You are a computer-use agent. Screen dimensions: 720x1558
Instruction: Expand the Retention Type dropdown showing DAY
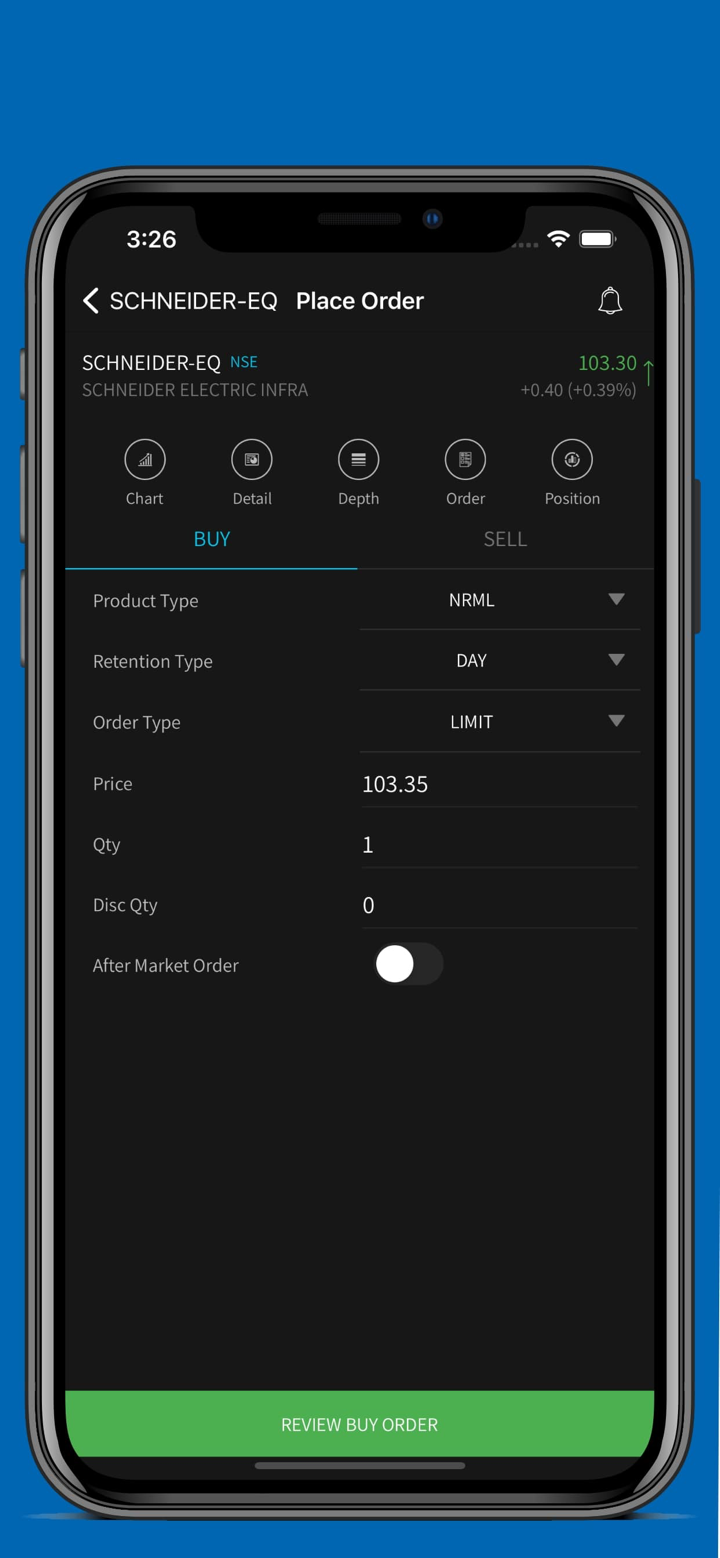[499, 661]
